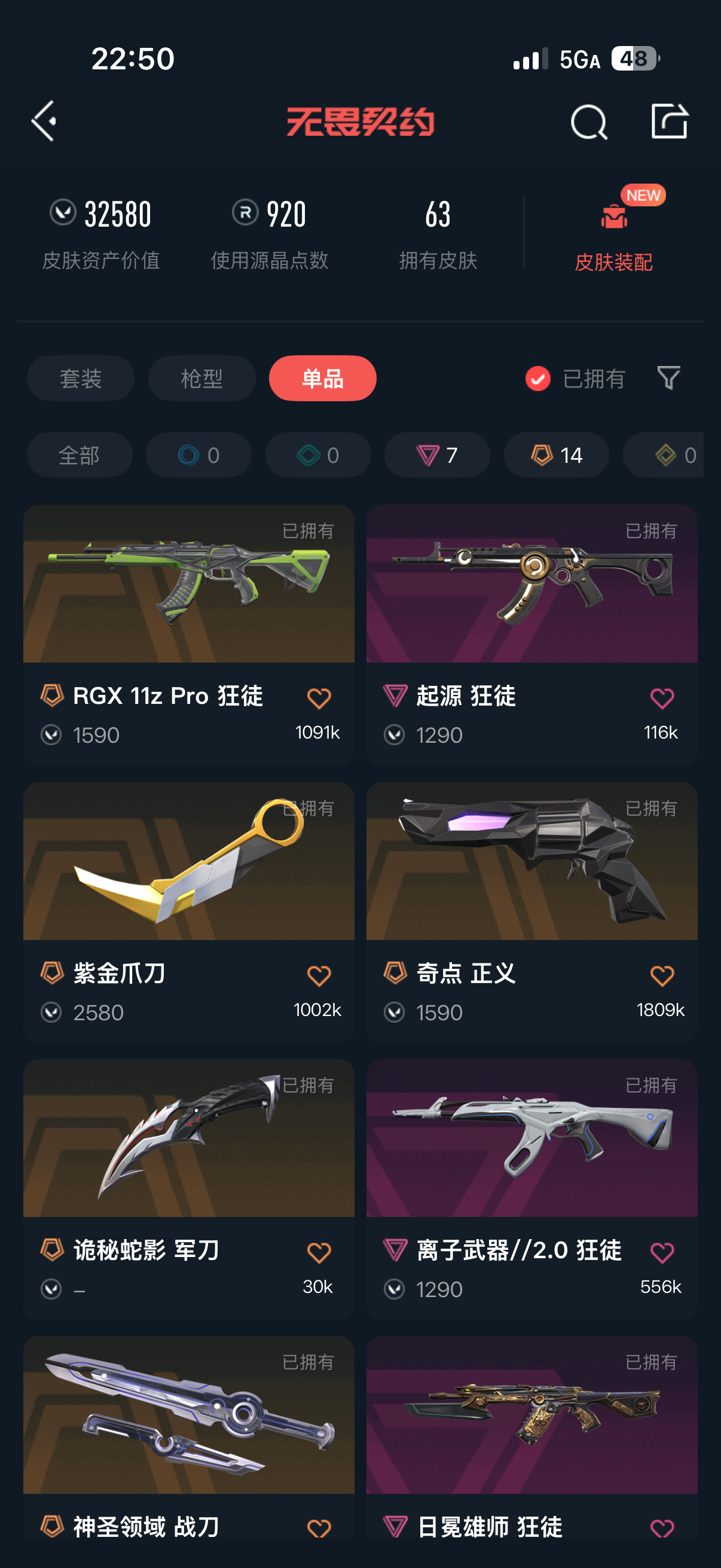Tap the share icon in header
This screenshot has width=721, height=1568.
pos(670,121)
